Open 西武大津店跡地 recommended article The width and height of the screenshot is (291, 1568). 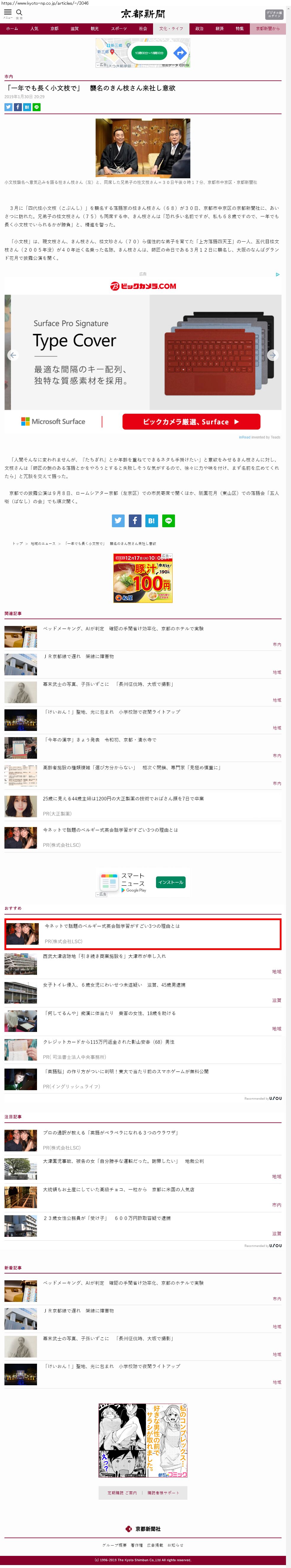tap(104, 956)
